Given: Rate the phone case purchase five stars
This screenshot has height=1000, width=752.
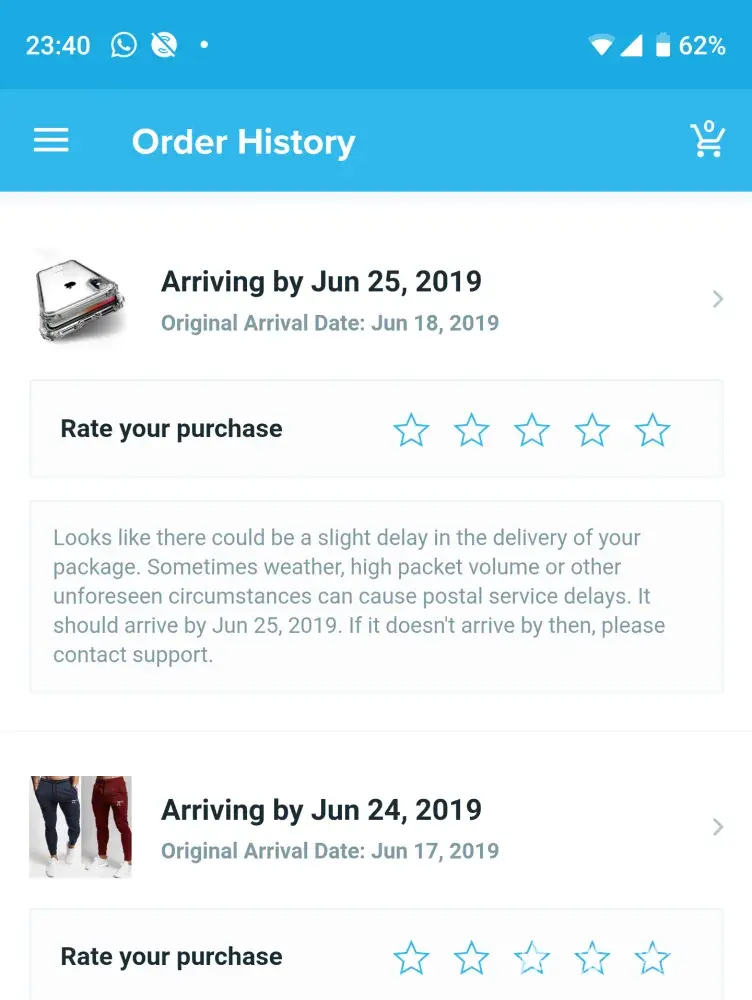Looking at the screenshot, I should [652, 430].
